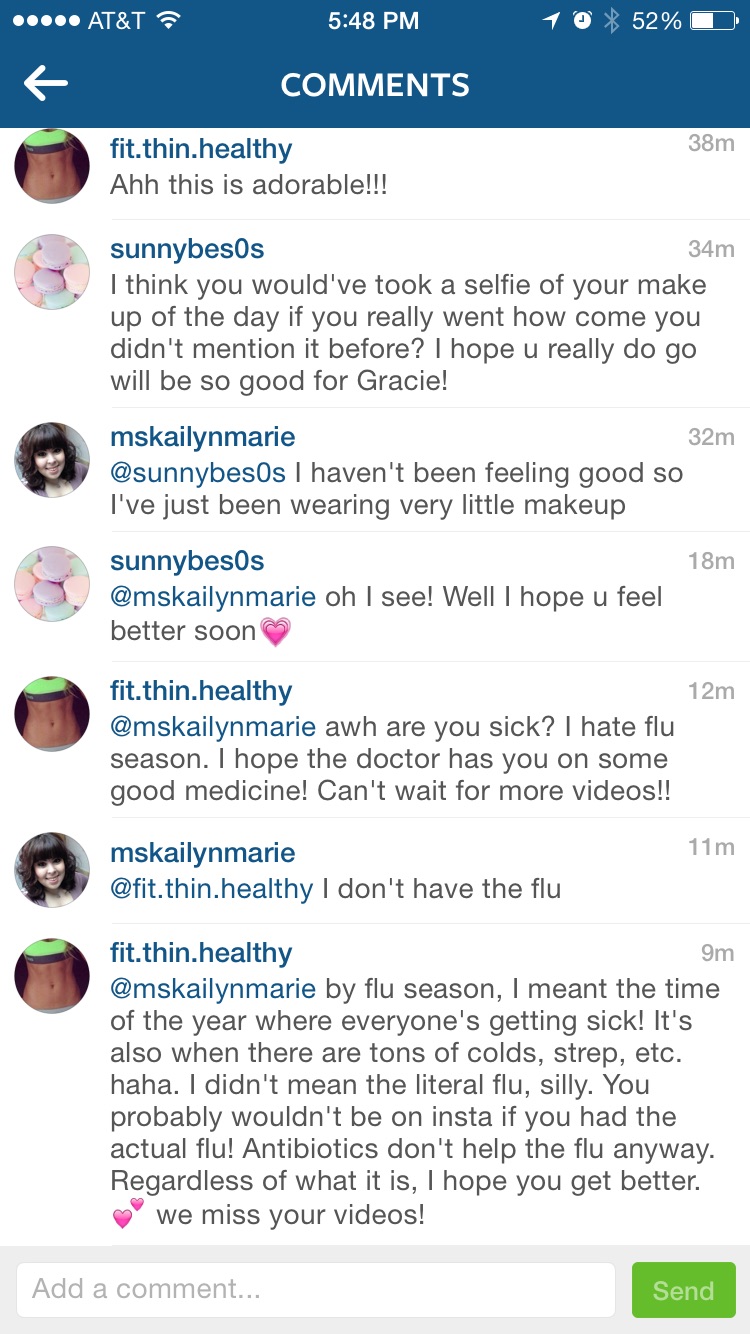Tap the @mskailynmarie mention in the 18m comment
750x1334 pixels.
pos(213,597)
